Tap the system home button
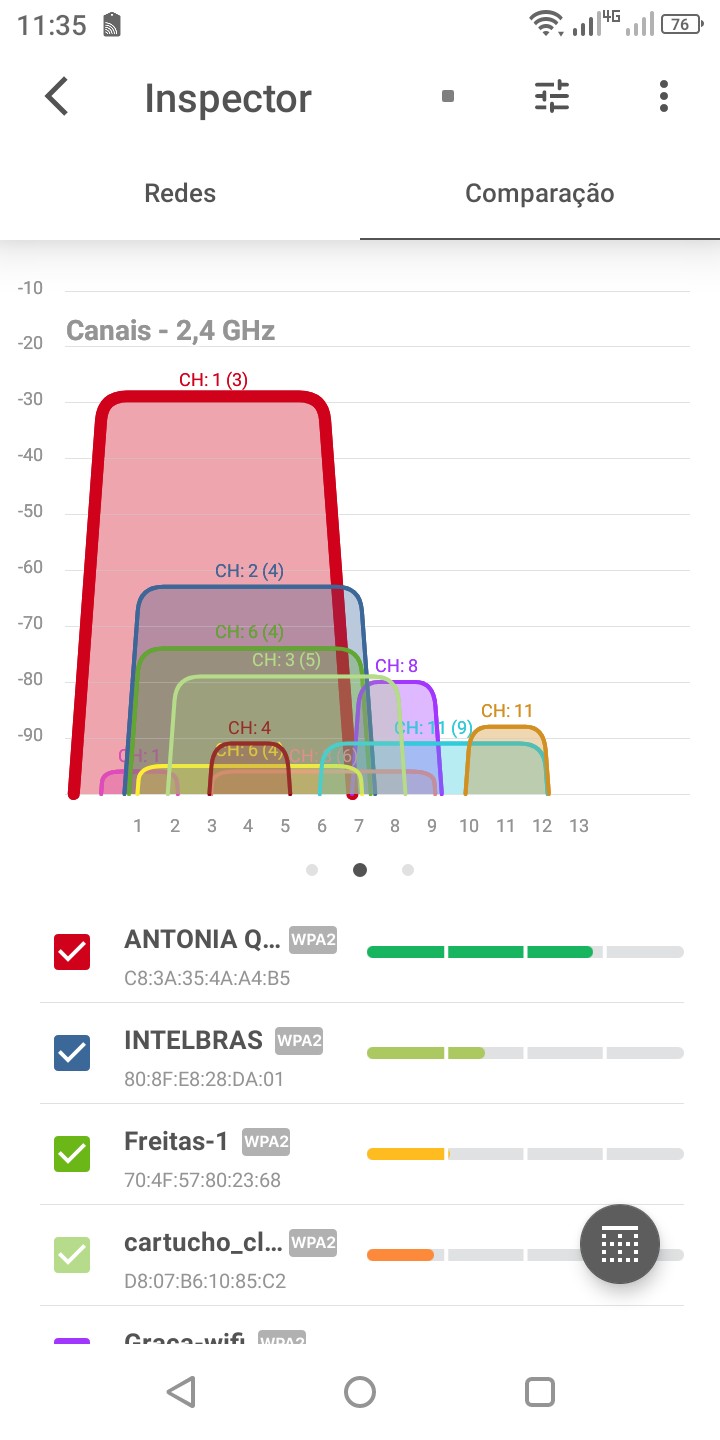The height and width of the screenshot is (1440, 720). (360, 1391)
